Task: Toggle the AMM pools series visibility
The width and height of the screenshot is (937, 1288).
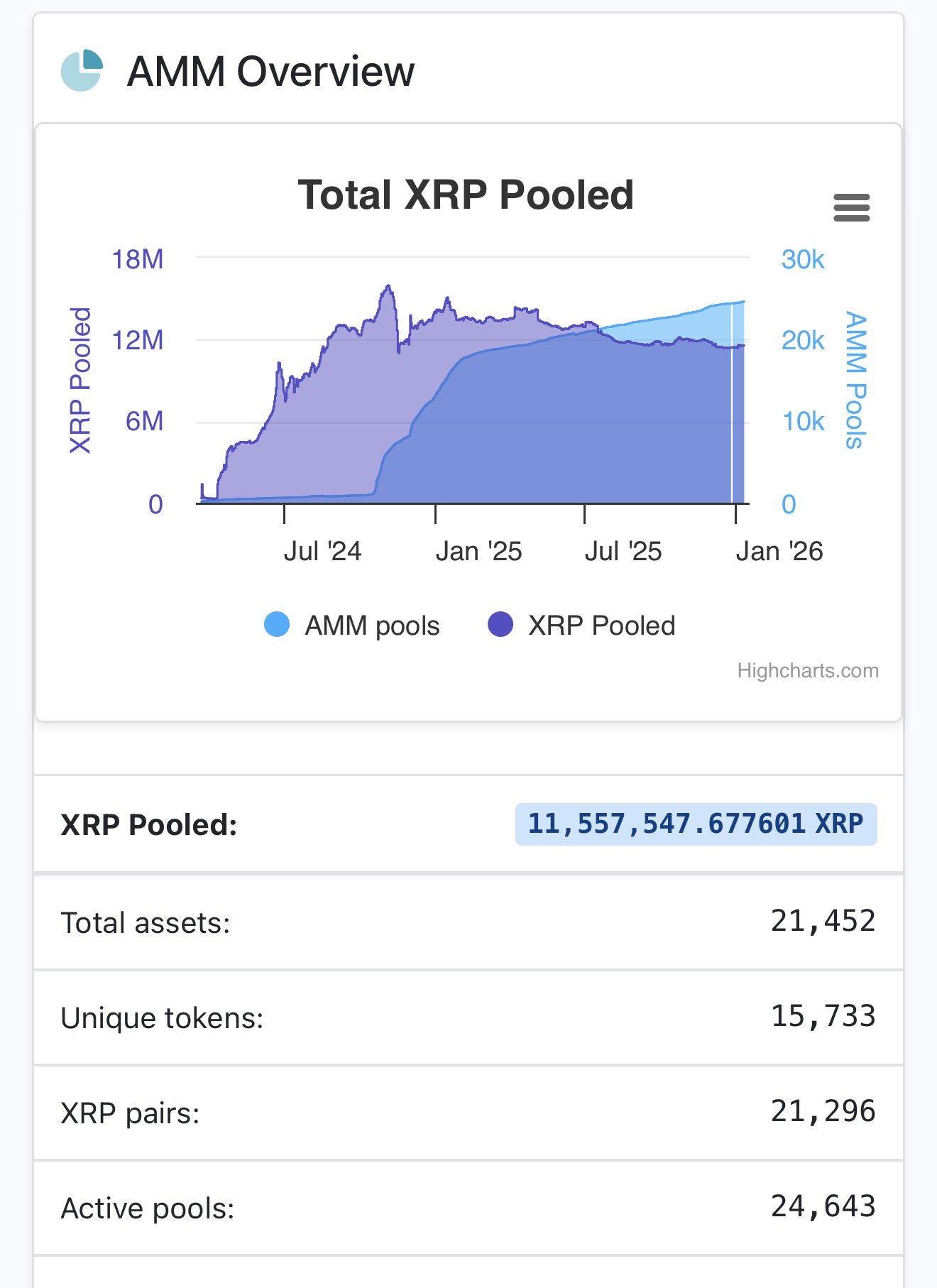Action: (x=371, y=625)
